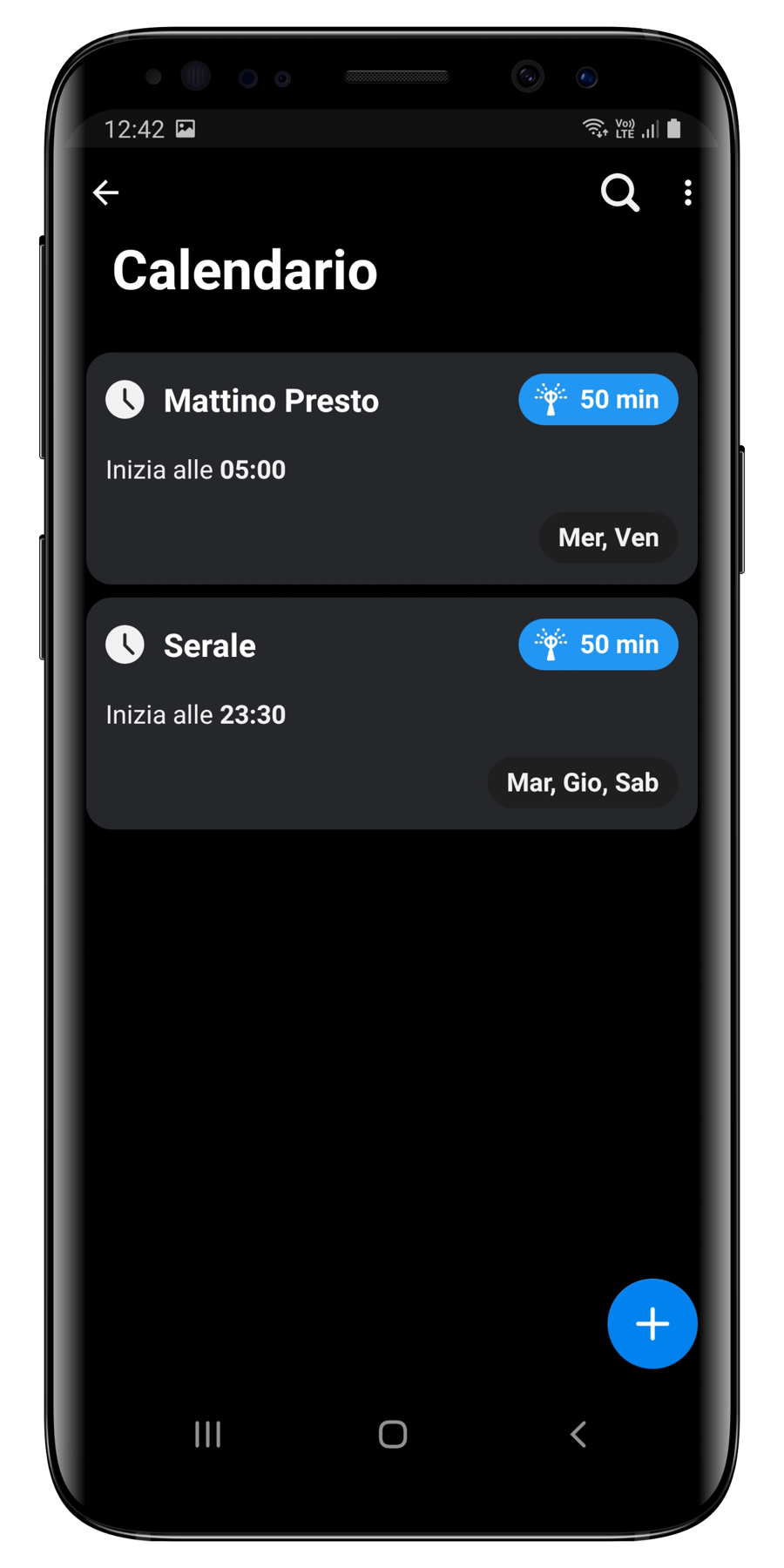
Task: Open search in Calendario
Action: tap(619, 193)
